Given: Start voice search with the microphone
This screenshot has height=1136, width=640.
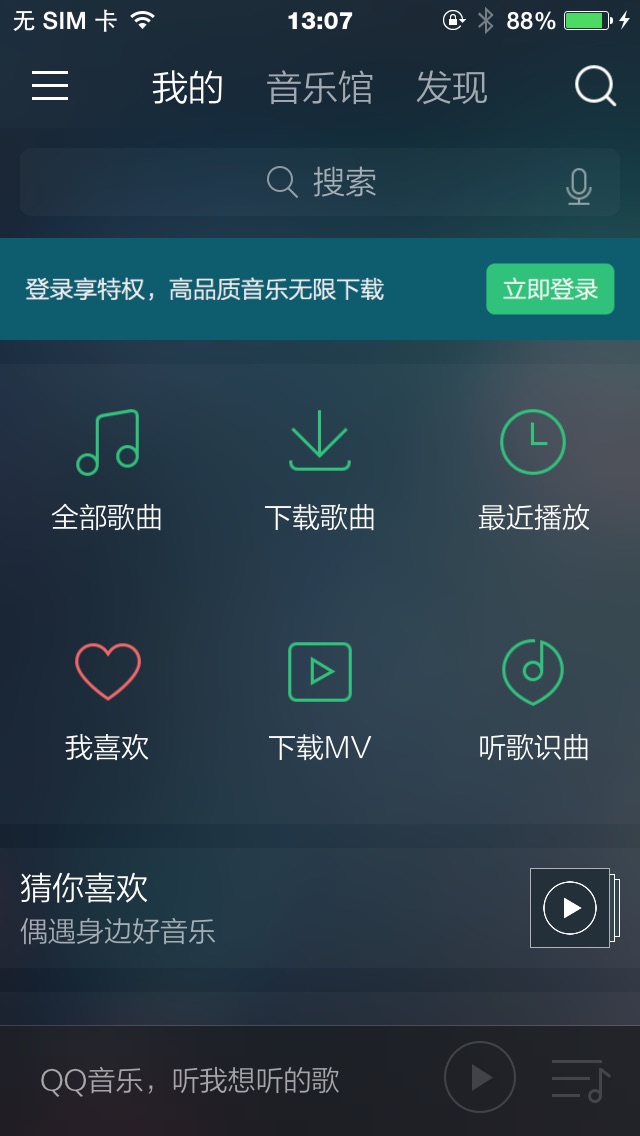Looking at the screenshot, I should [578, 186].
